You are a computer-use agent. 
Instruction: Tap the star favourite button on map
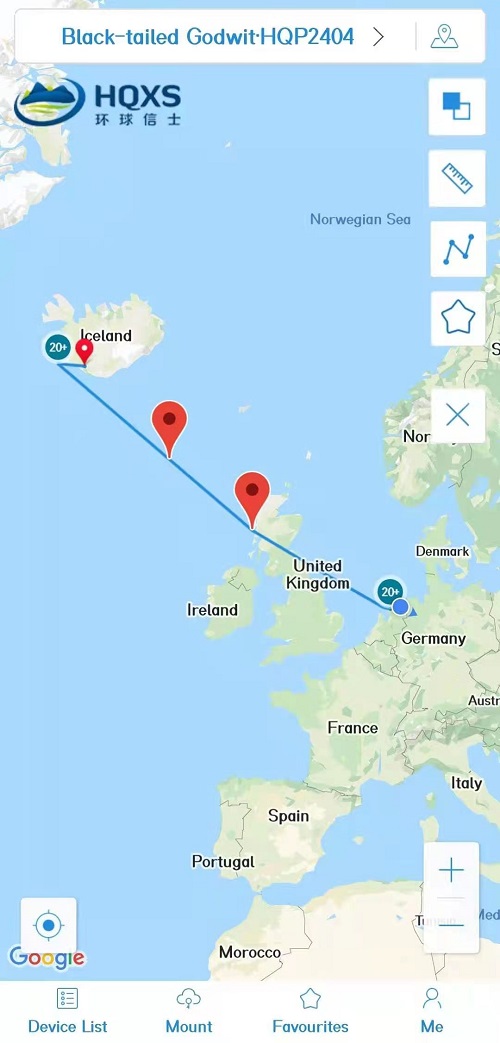point(457,319)
